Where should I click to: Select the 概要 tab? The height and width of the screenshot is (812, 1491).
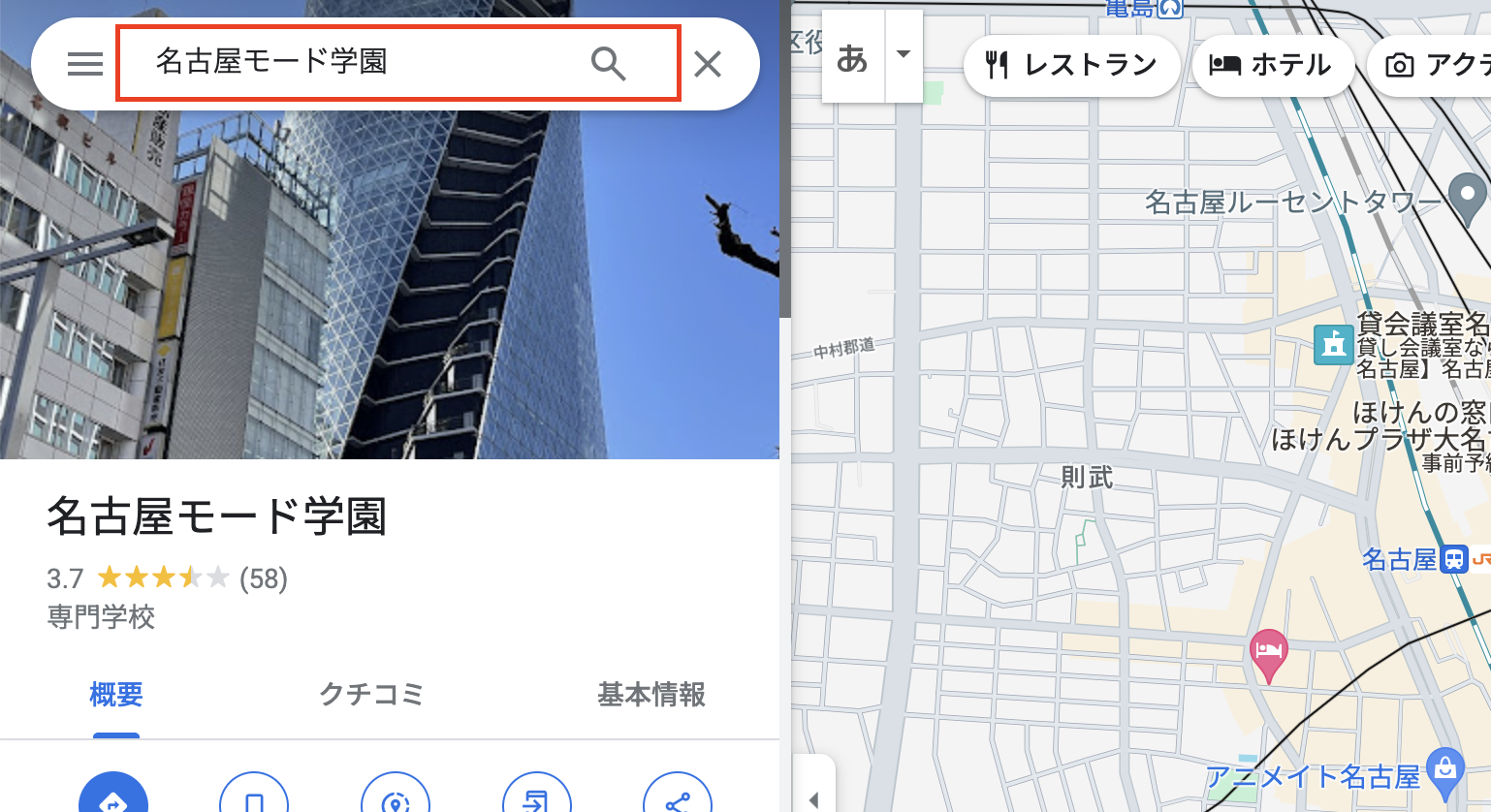[116, 695]
